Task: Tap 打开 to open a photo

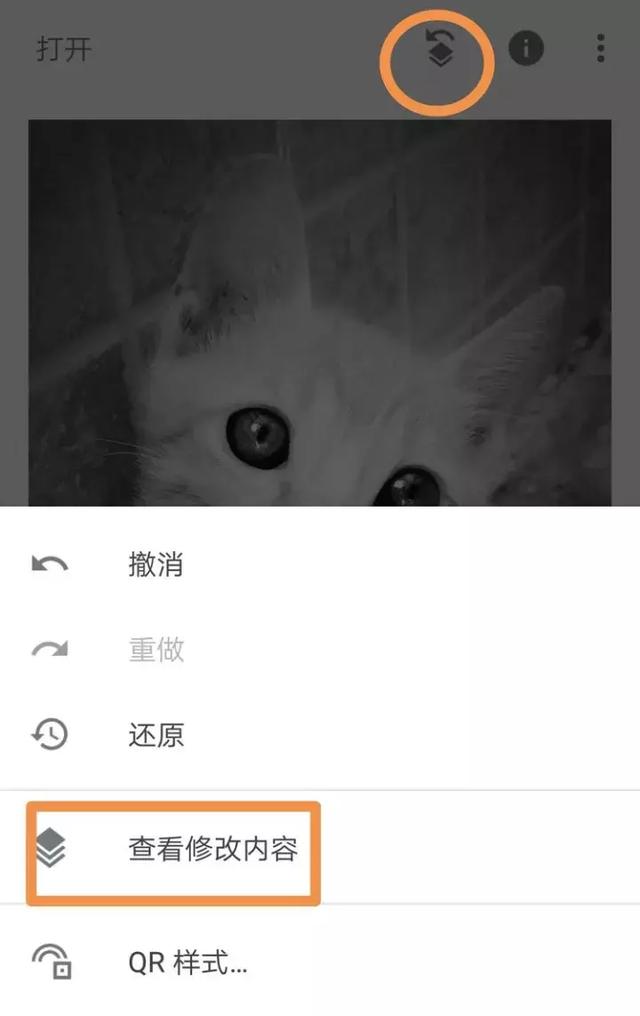Action: click(64, 50)
